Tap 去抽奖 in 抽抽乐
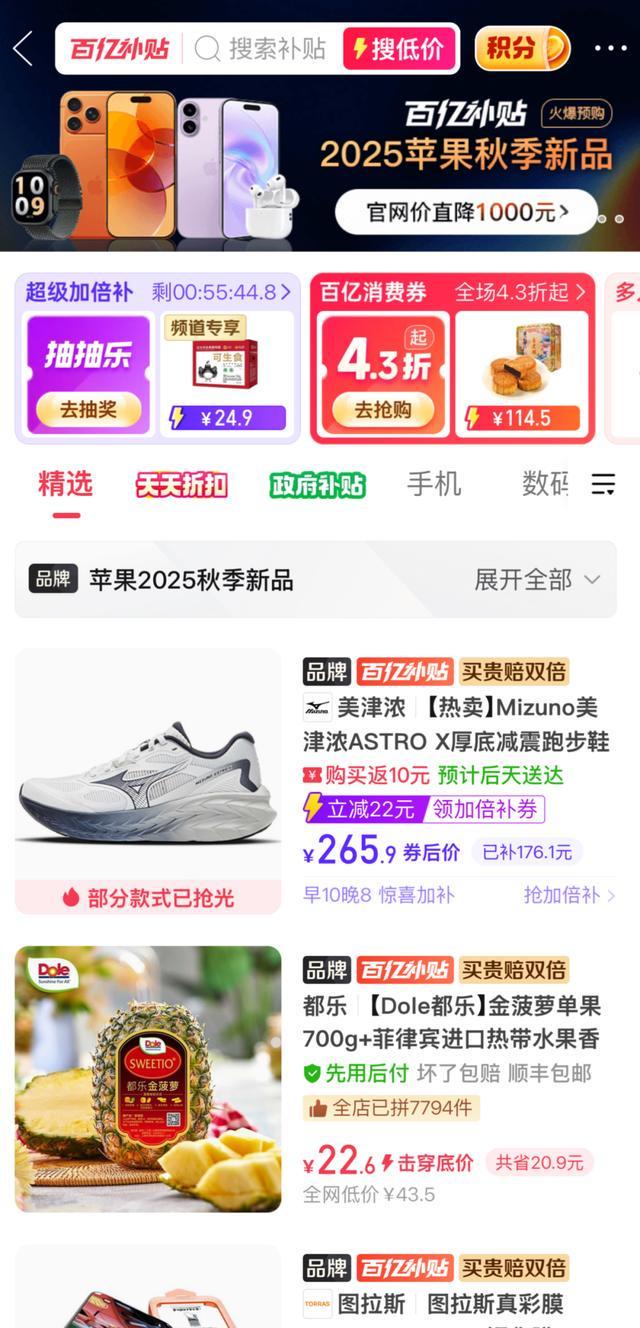 88,409
